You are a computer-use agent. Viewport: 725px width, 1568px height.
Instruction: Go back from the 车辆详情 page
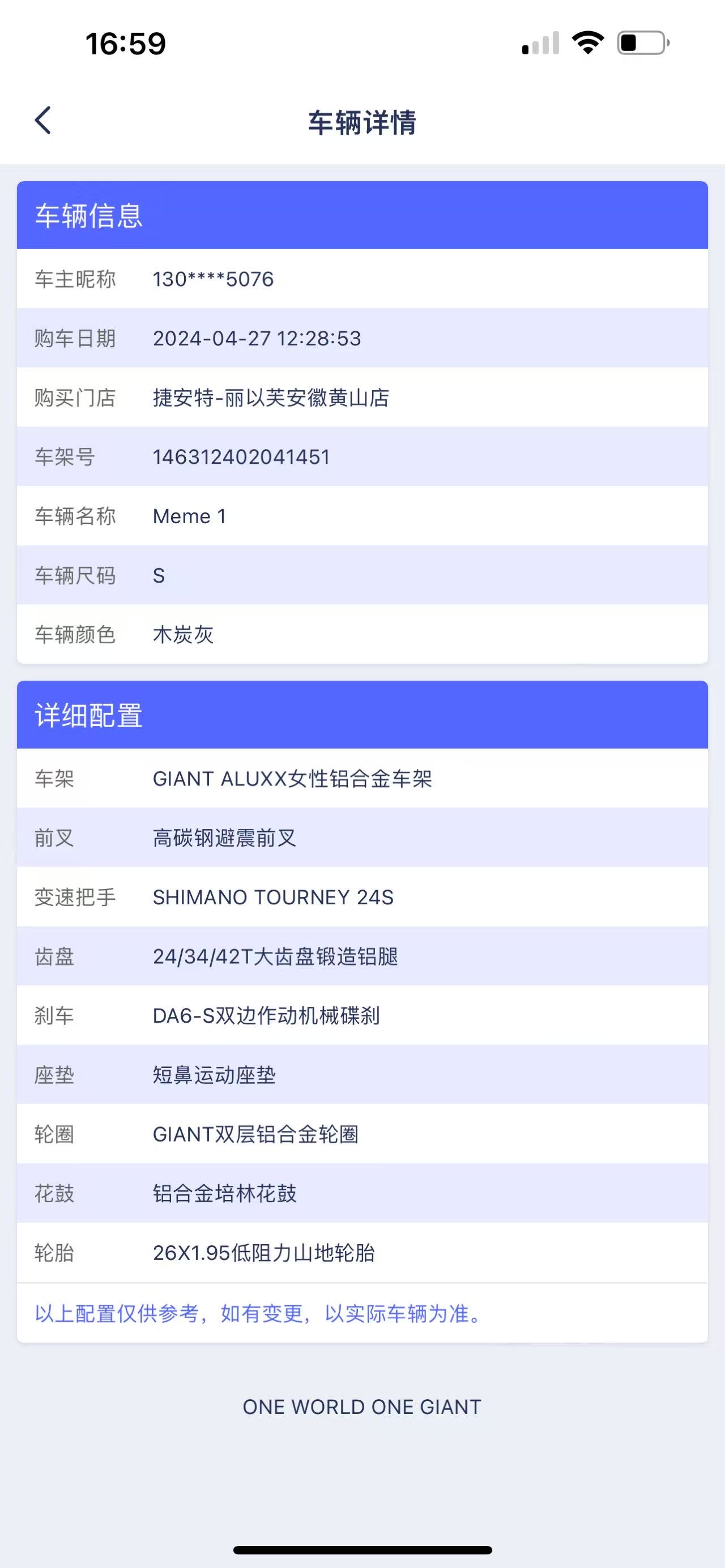[42, 121]
